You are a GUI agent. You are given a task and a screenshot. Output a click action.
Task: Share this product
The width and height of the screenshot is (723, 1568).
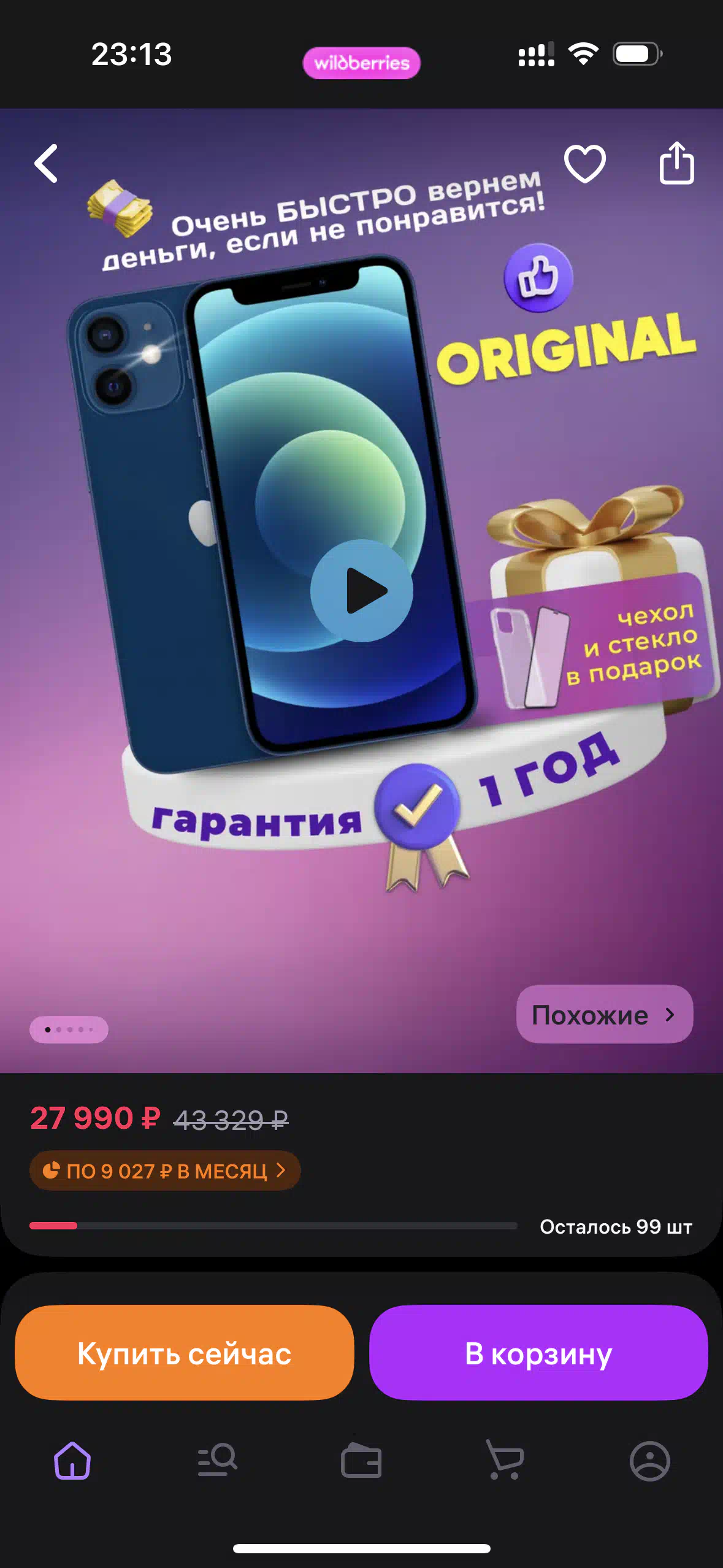(x=676, y=163)
